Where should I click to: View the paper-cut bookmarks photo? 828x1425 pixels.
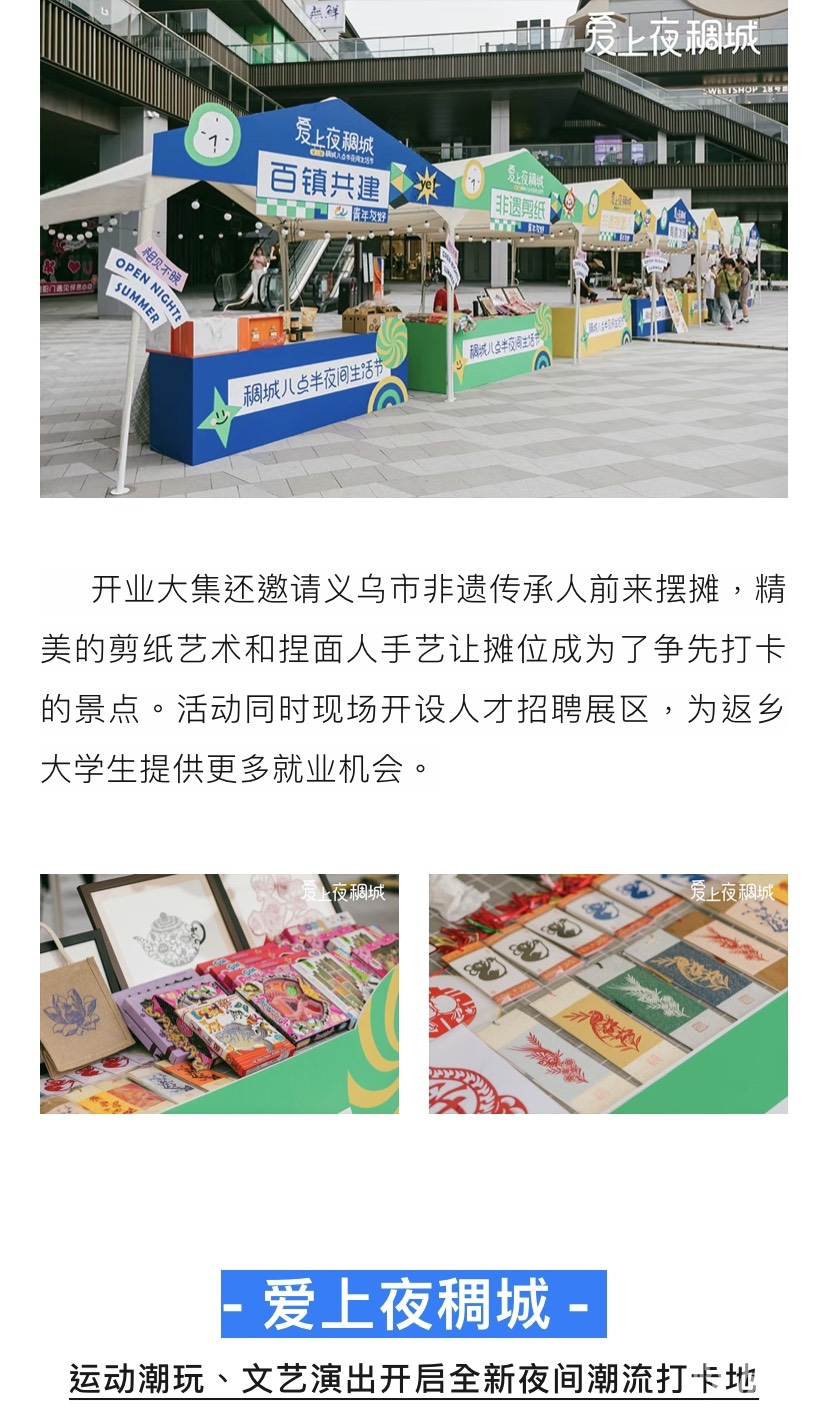tap(608, 993)
